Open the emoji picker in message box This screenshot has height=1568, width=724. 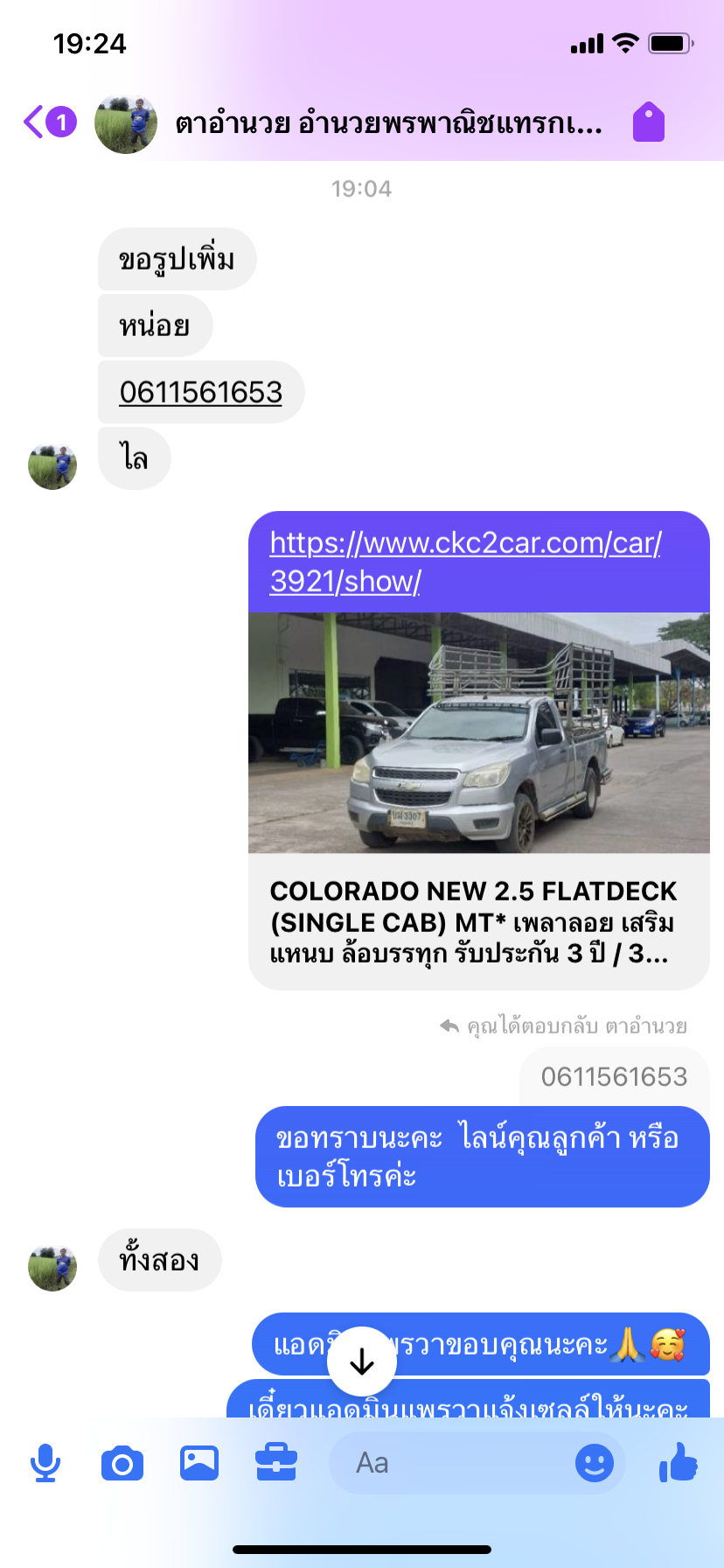pos(595,1463)
